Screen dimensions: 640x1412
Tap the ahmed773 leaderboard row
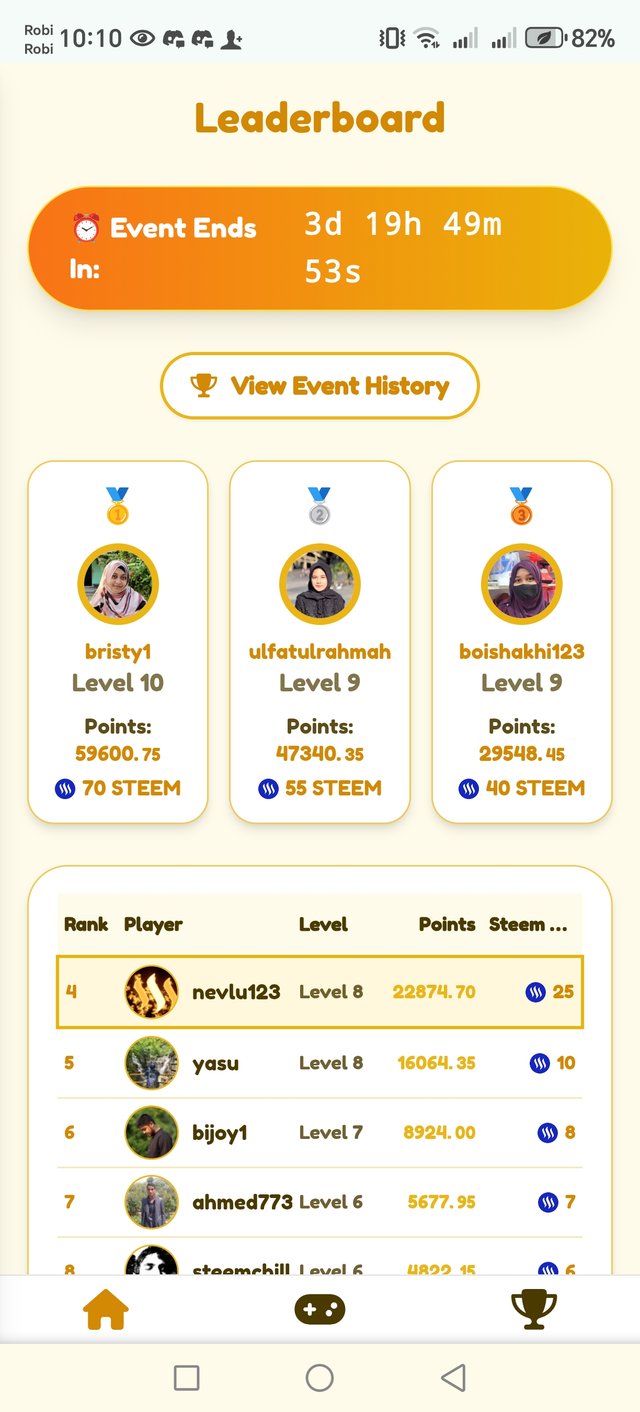(x=320, y=1202)
